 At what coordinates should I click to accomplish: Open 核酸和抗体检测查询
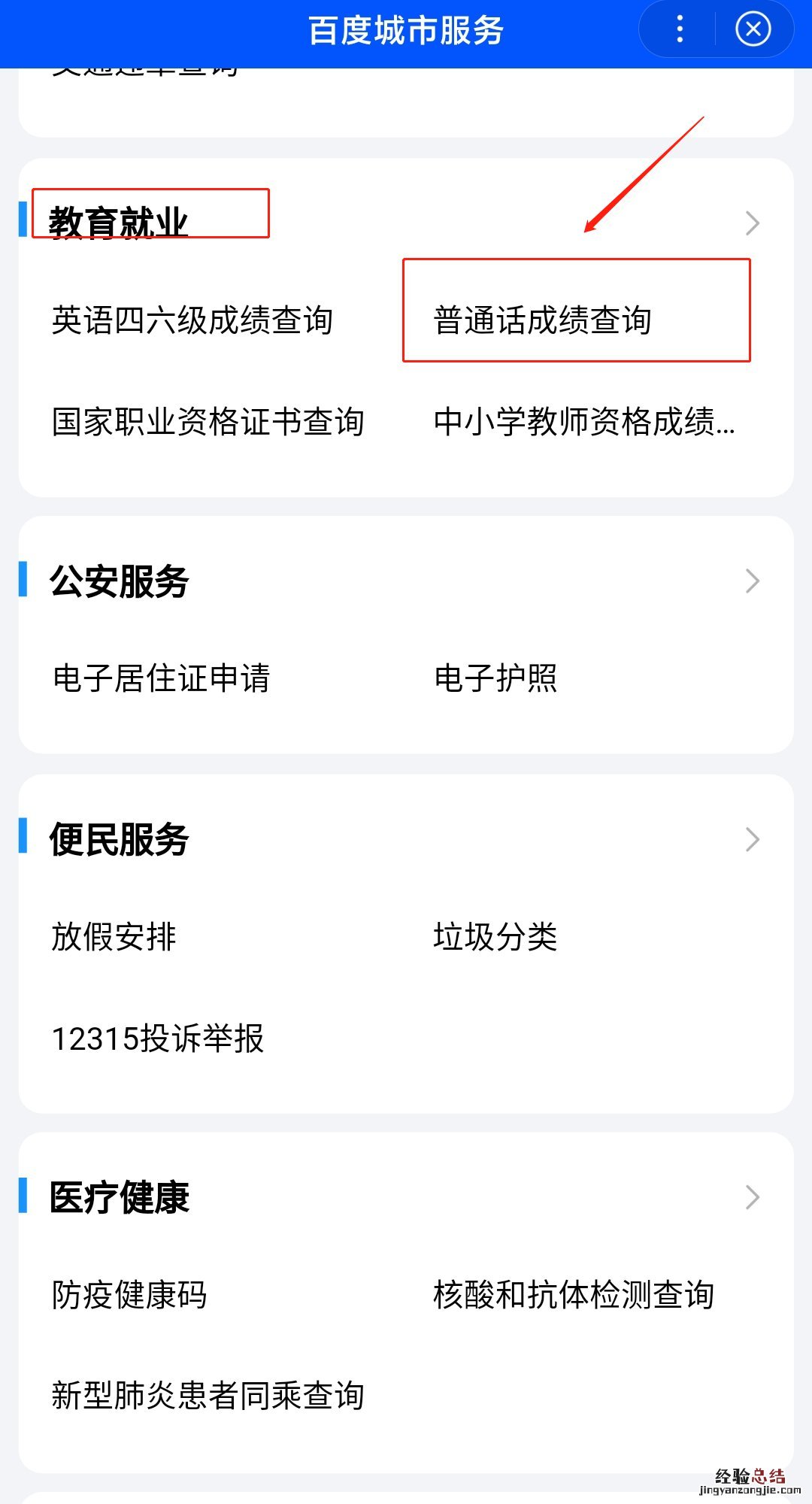(x=574, y=1295)
